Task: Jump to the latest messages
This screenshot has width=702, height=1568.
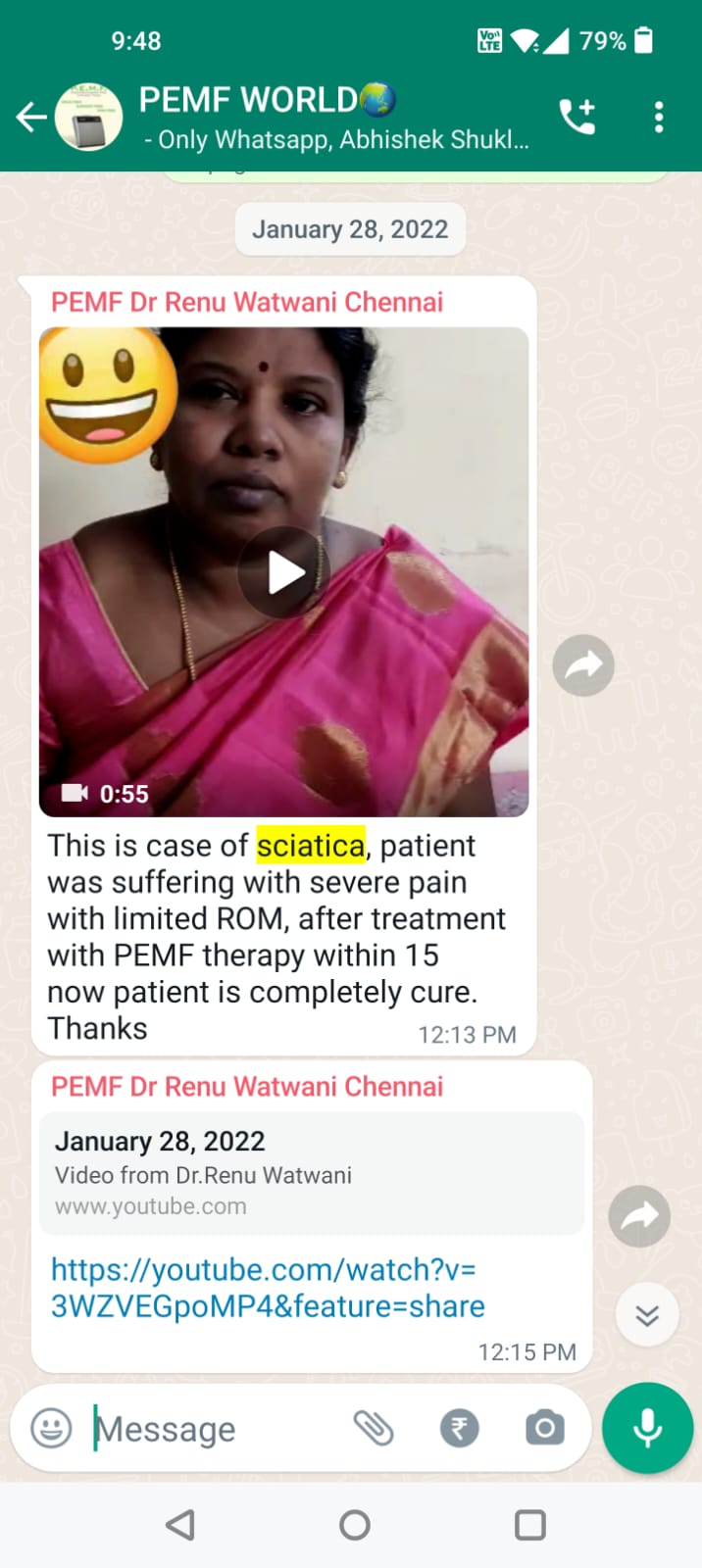Action: click(647, 1315)
